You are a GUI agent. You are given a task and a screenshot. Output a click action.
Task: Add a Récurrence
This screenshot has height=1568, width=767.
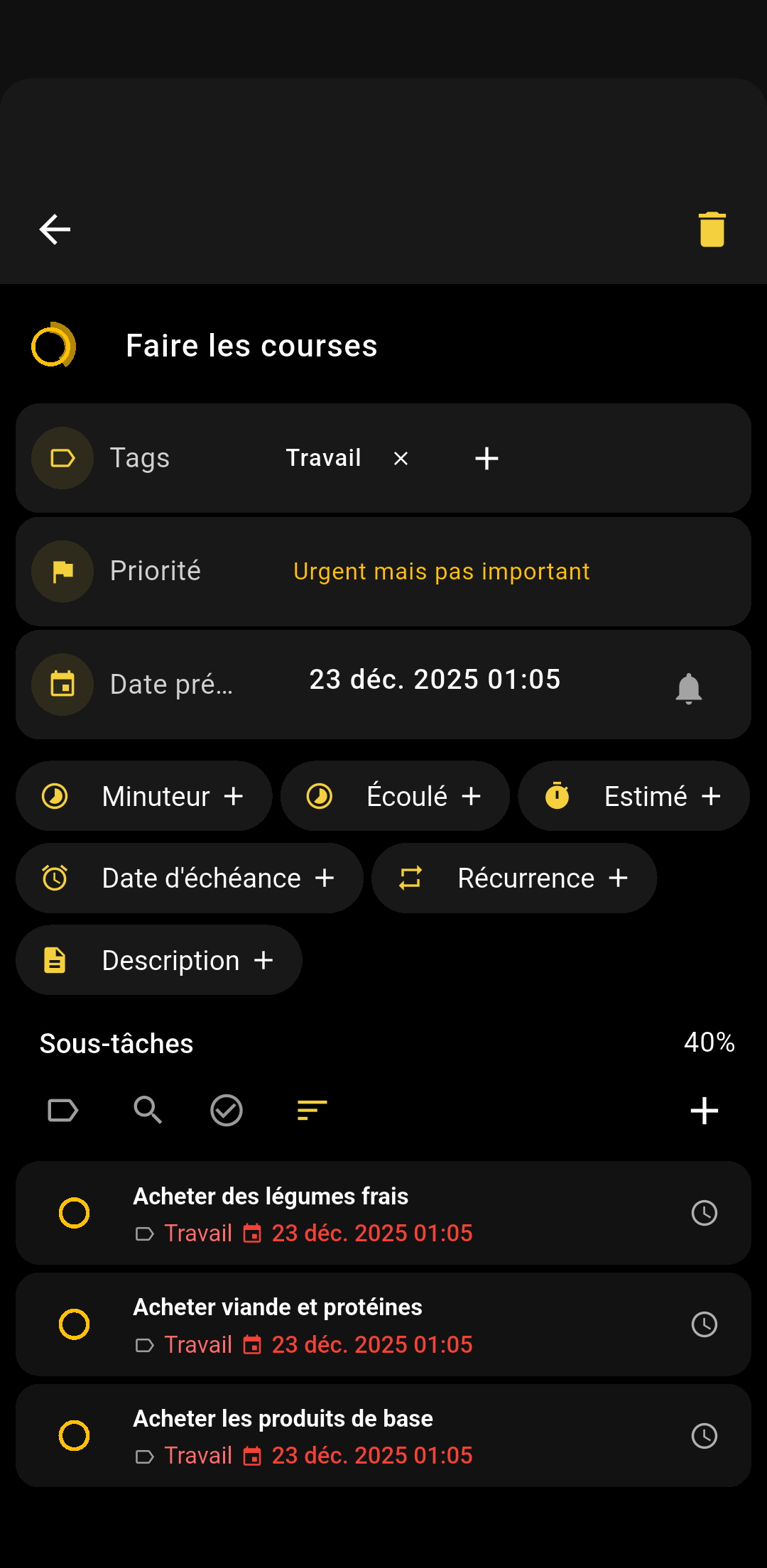tap(513, 878)
